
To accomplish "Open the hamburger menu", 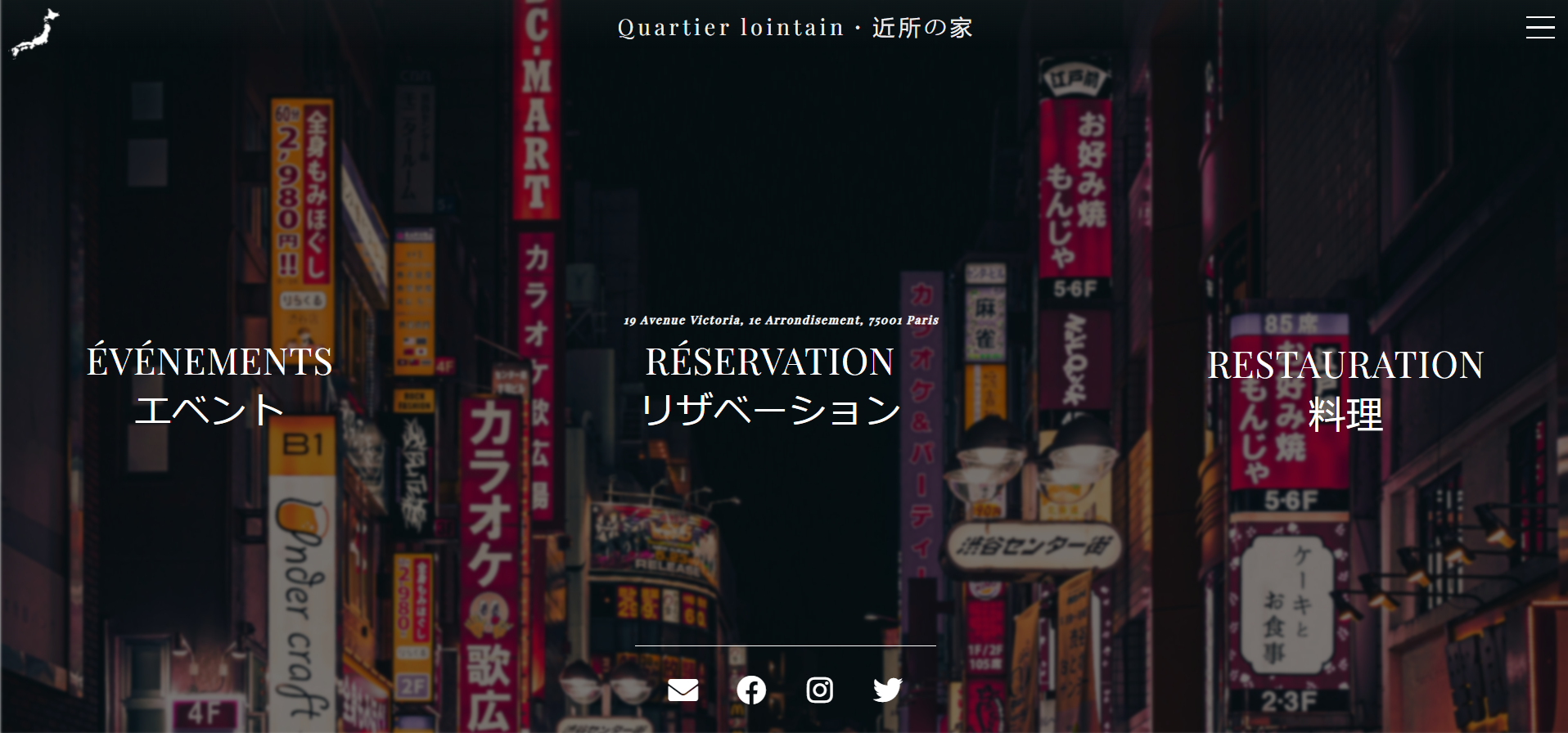I will tap(1539, 28).
